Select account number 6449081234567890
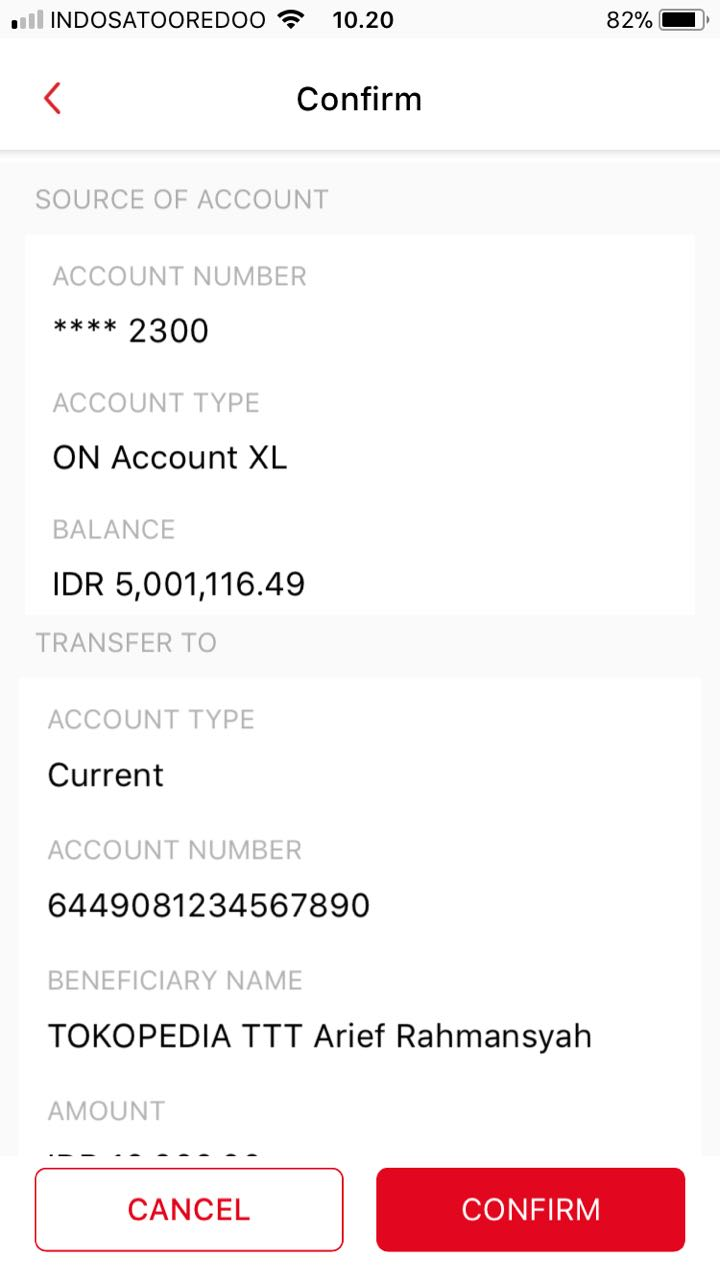 coord(210,904)
